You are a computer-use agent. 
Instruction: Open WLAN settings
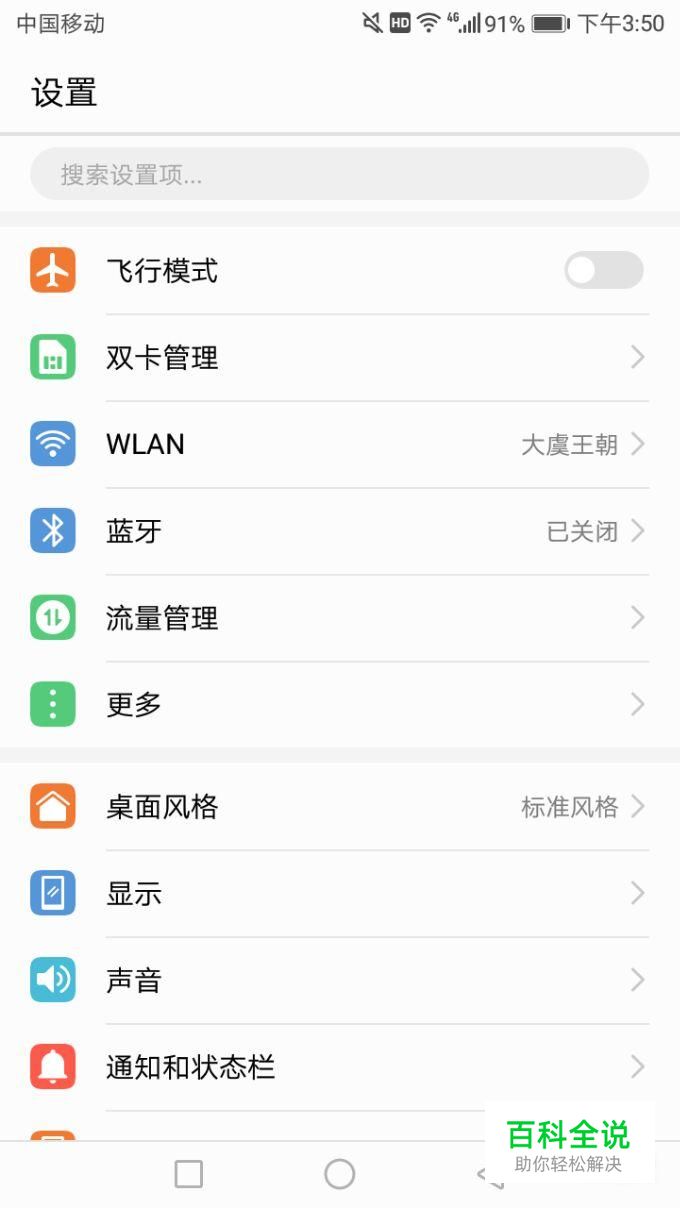(340, 445)
